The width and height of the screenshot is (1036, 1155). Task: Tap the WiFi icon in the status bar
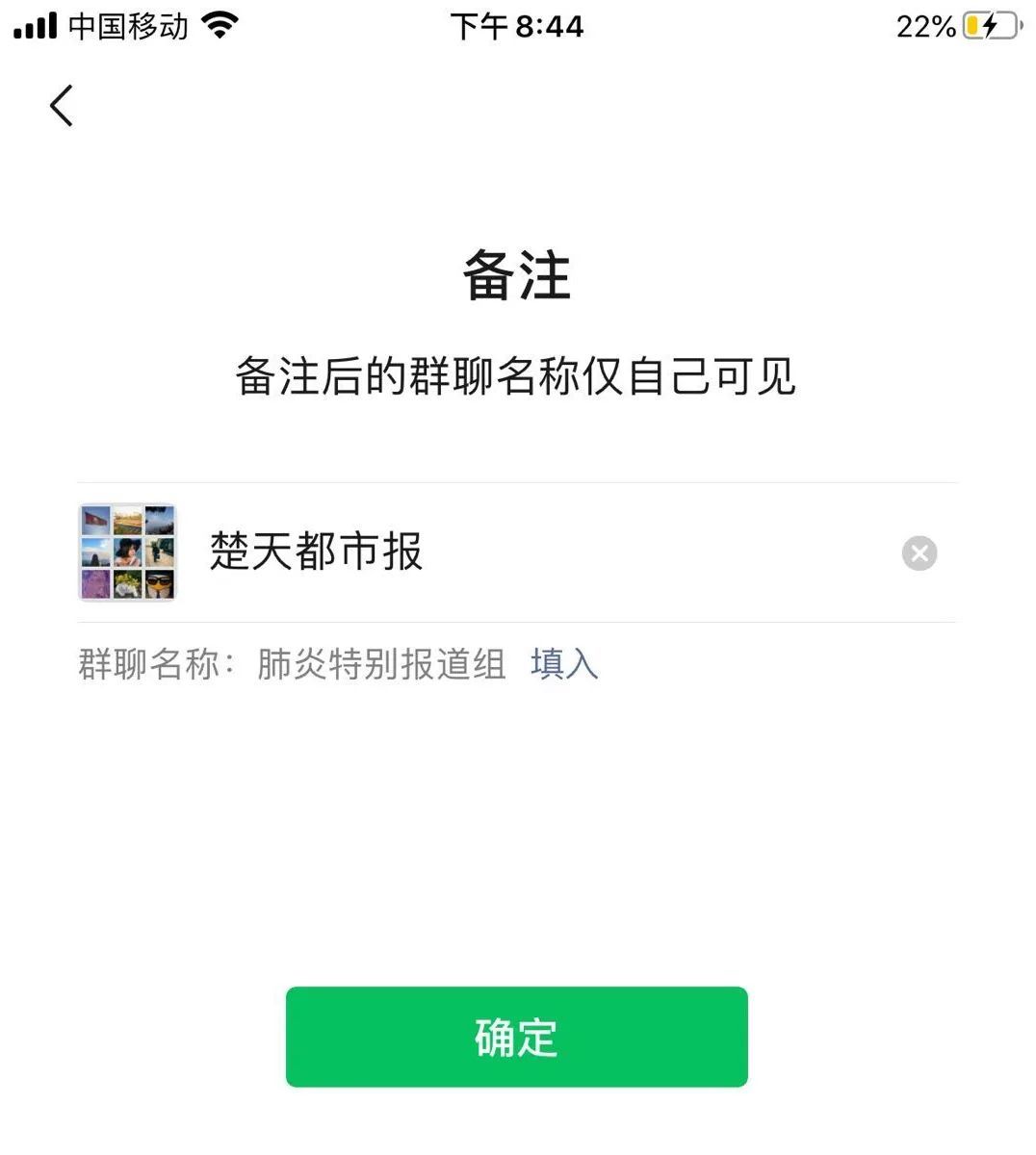click(x=220, y=25)
